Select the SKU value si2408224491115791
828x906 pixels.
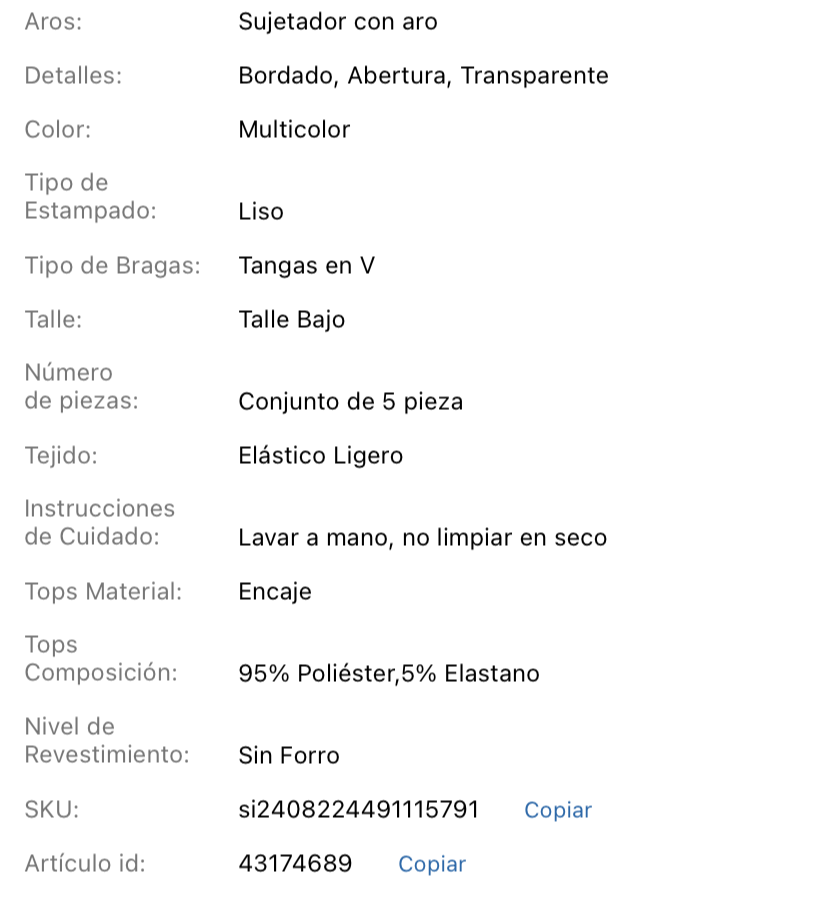point(357,810)
